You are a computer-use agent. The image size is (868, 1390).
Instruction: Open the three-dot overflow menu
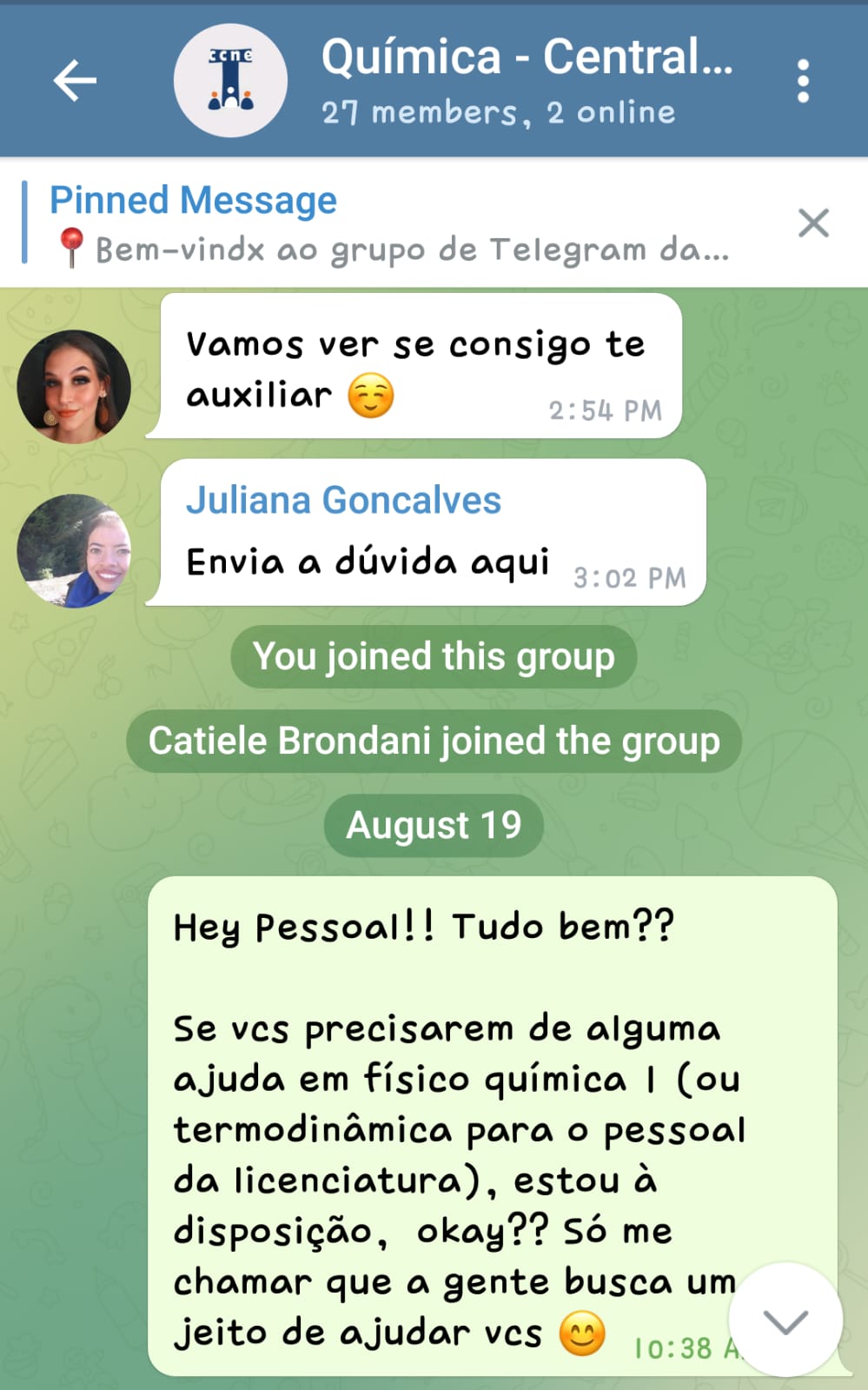pyautogui.click(x=803, y=81)
